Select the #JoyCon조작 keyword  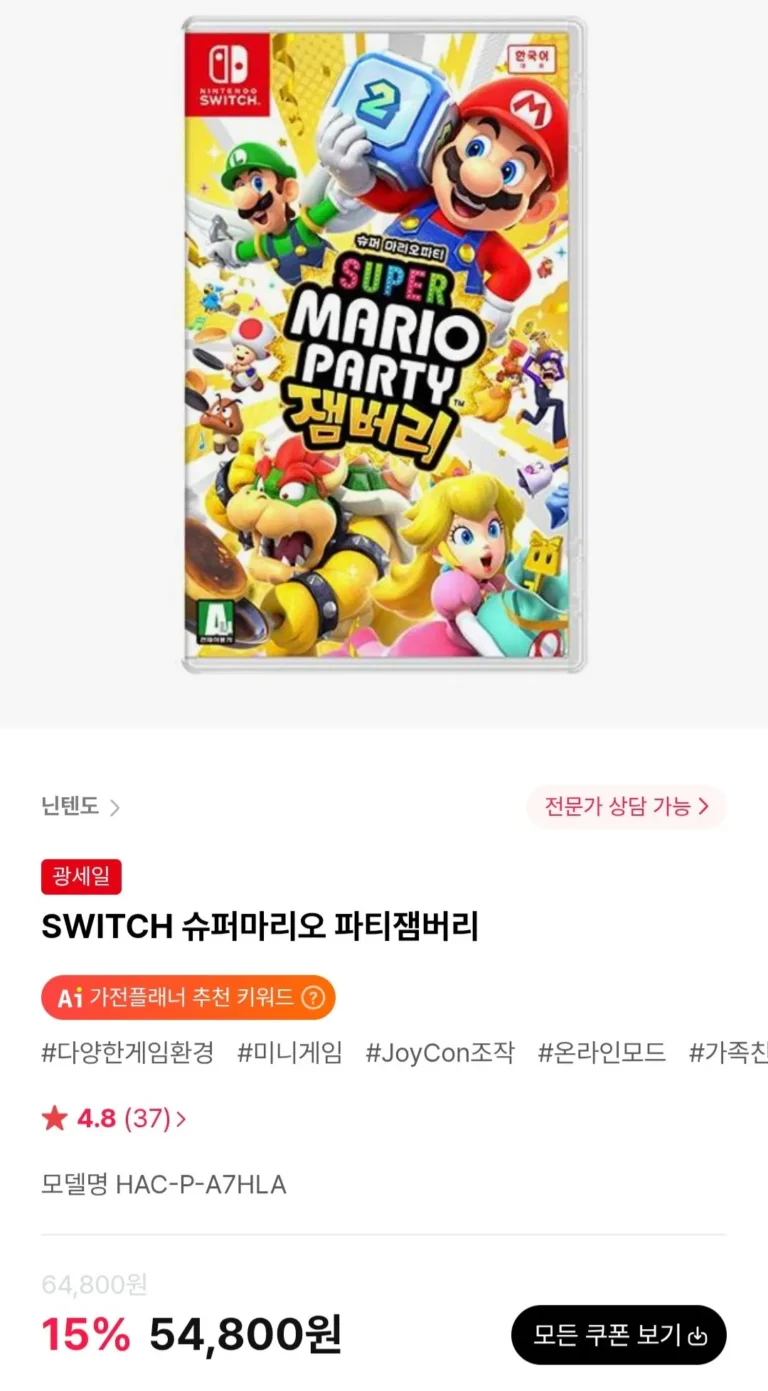pos(439,1052)
